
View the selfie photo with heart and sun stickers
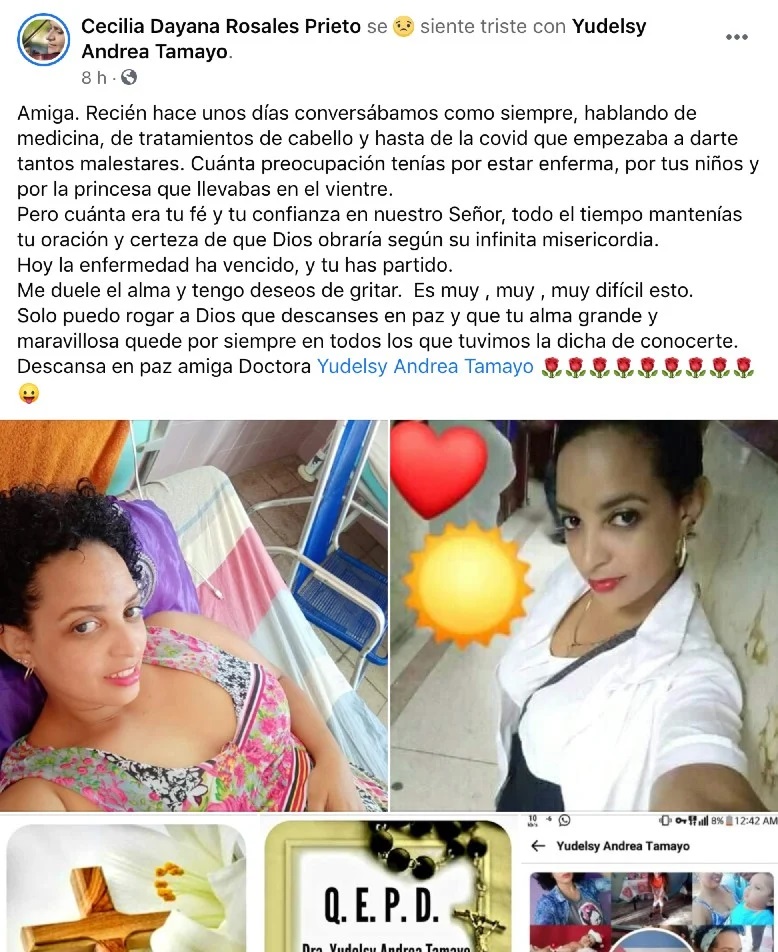584,615
